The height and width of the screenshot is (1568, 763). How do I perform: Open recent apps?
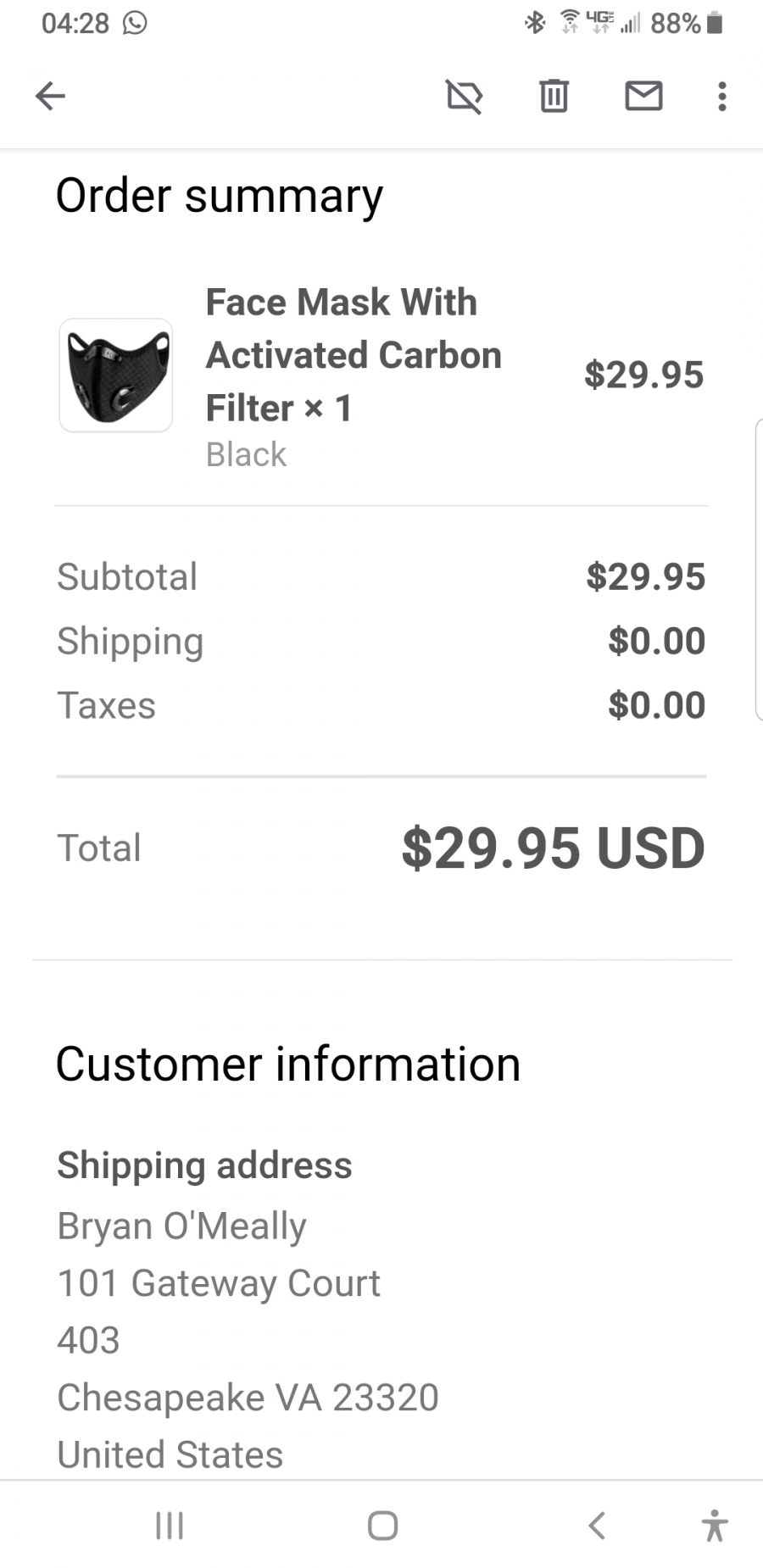coord(170,1526)
